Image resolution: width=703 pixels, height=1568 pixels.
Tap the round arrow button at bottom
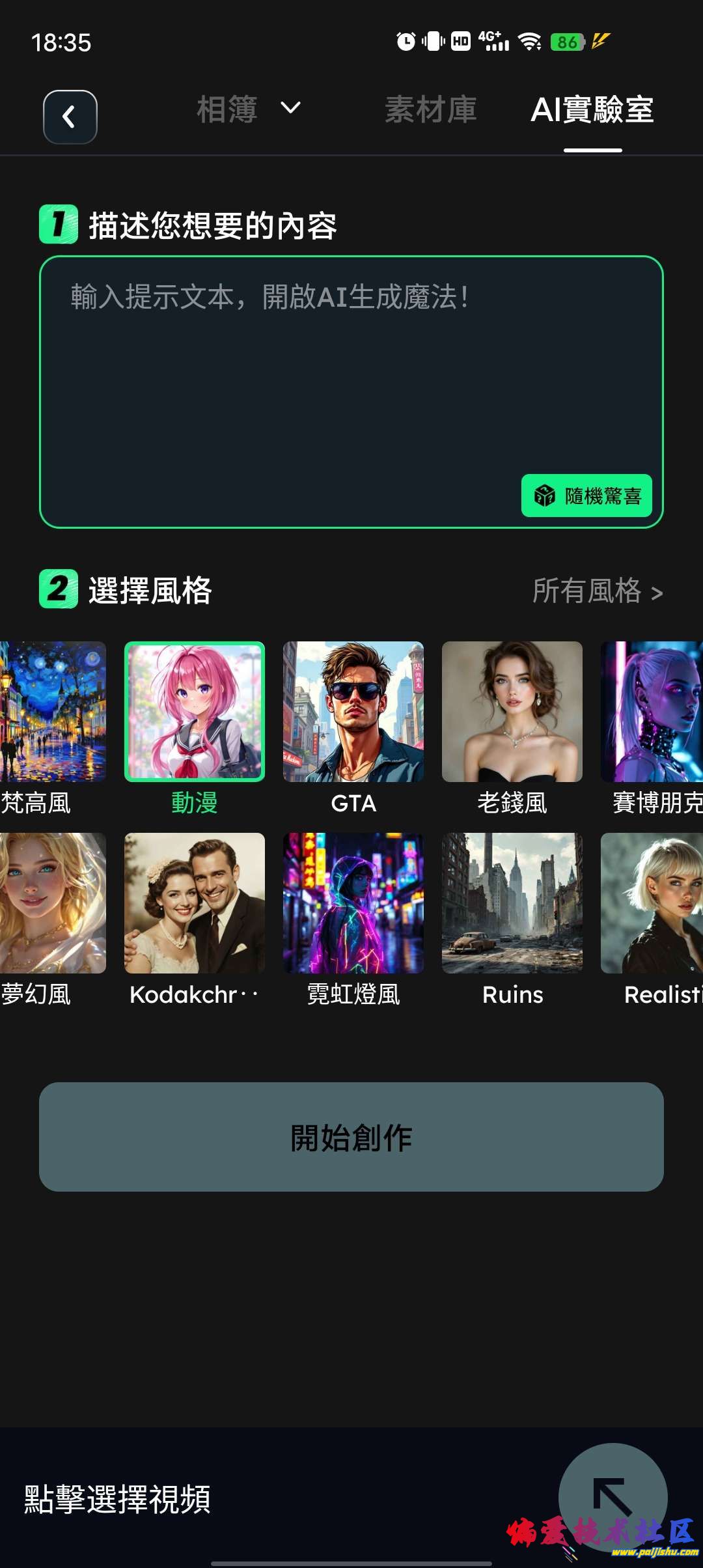613,1496
